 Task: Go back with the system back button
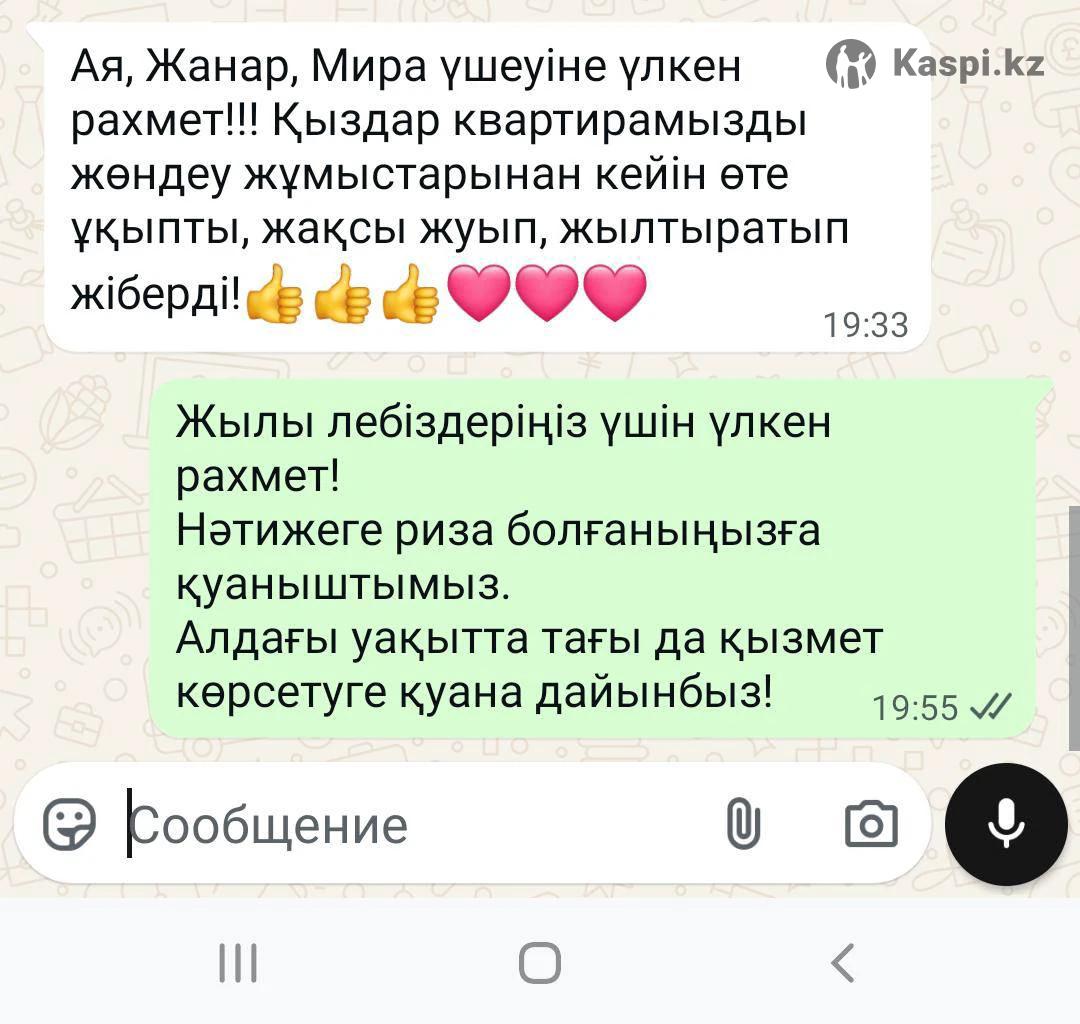(x=842, y=963)
